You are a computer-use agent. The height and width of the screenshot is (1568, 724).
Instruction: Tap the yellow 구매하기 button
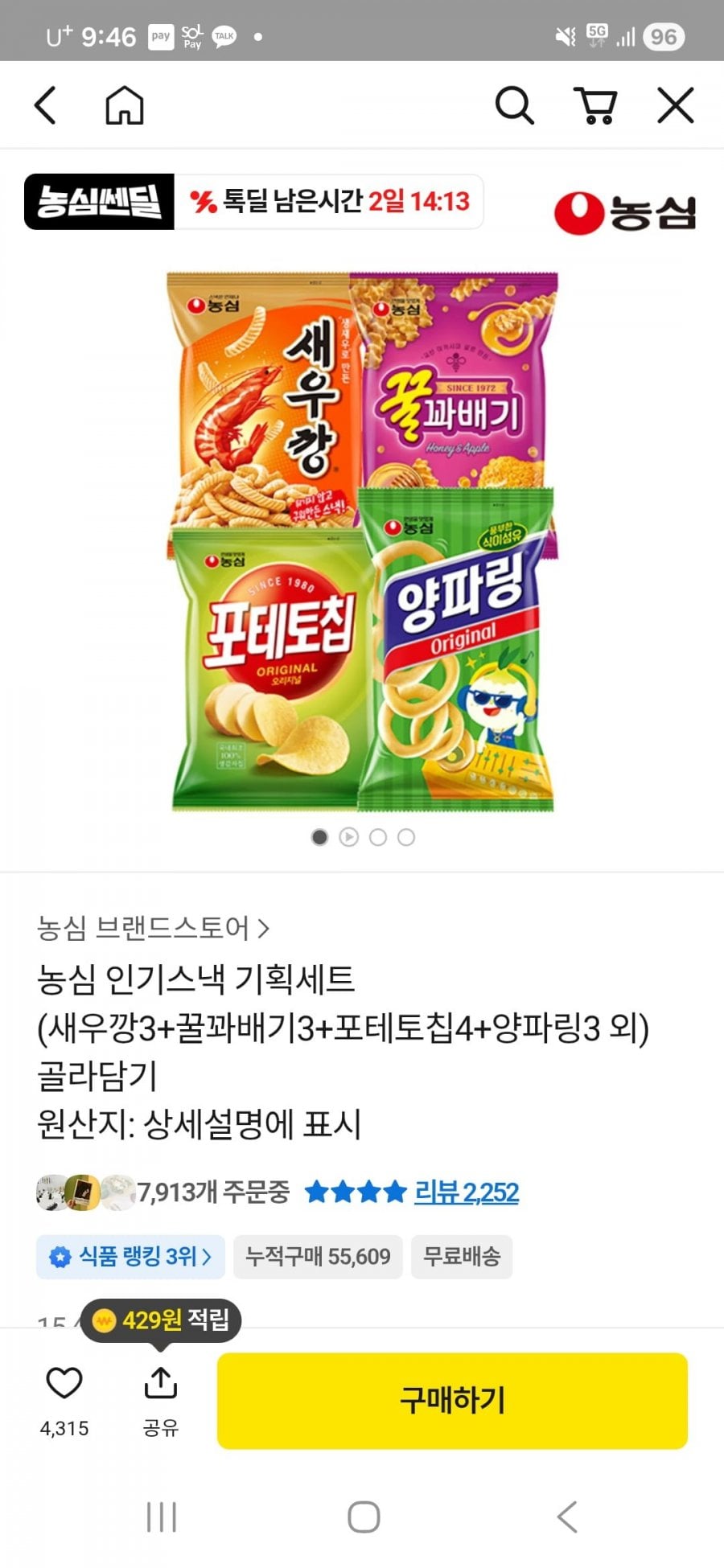(452, 1401)
